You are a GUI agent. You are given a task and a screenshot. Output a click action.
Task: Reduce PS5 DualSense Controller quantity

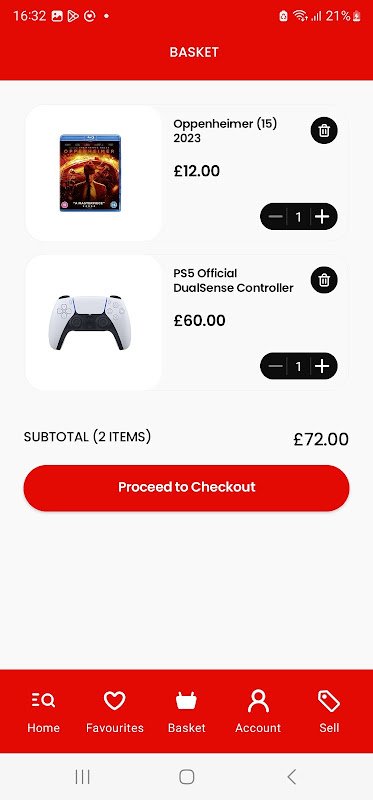(x=276, y=366)
